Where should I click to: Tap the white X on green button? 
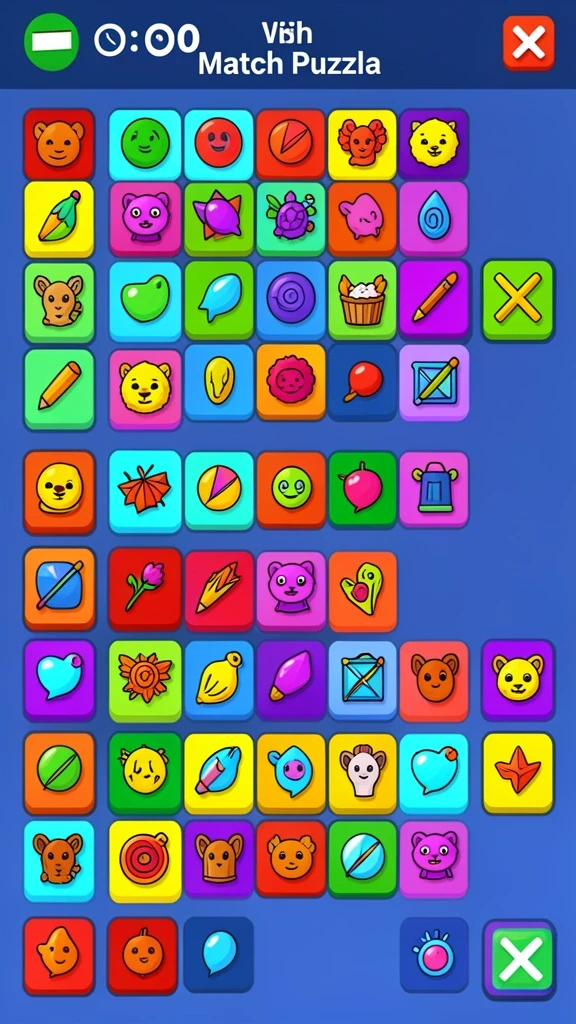tap(519, 959)
